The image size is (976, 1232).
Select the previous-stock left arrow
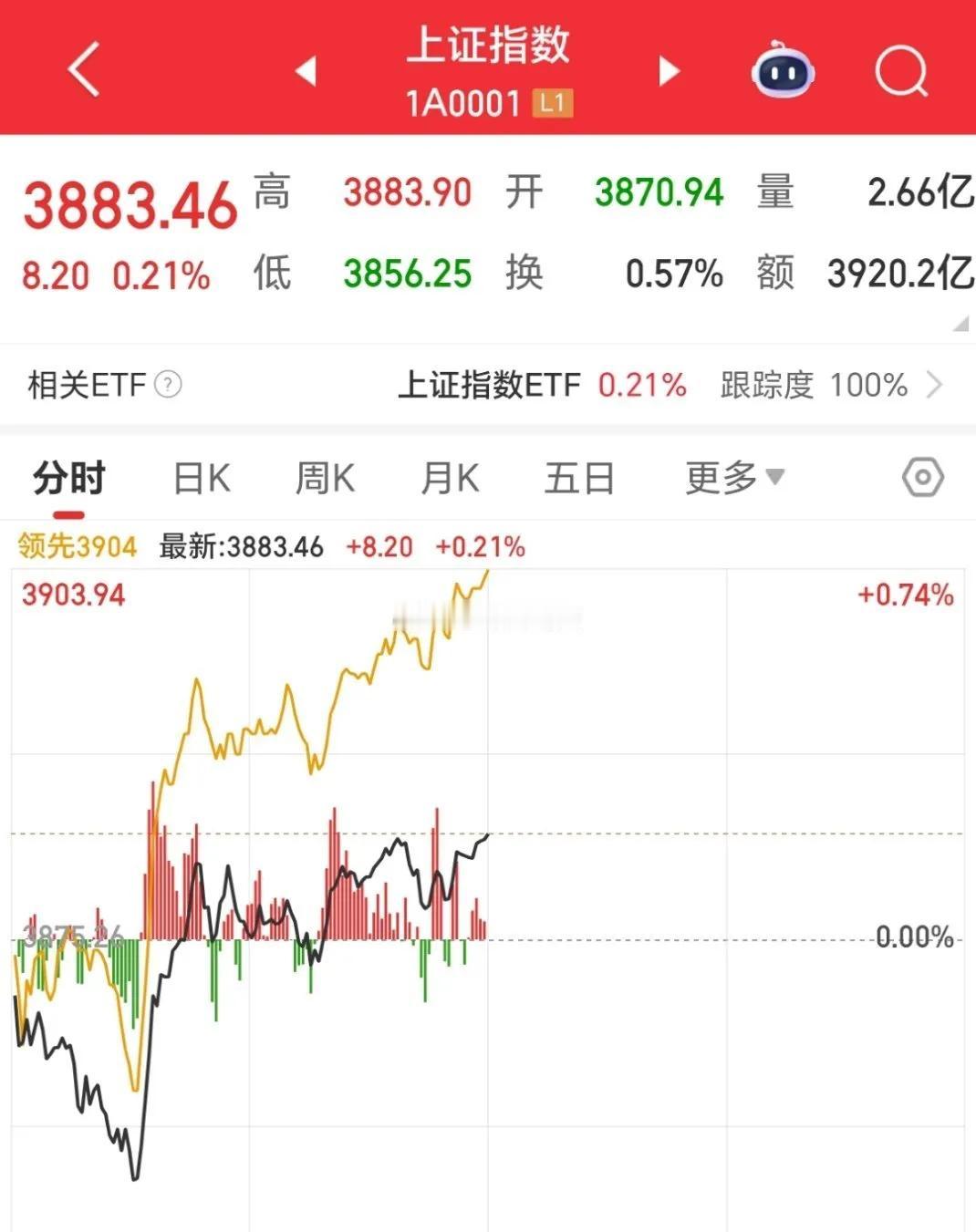point(306,70)
